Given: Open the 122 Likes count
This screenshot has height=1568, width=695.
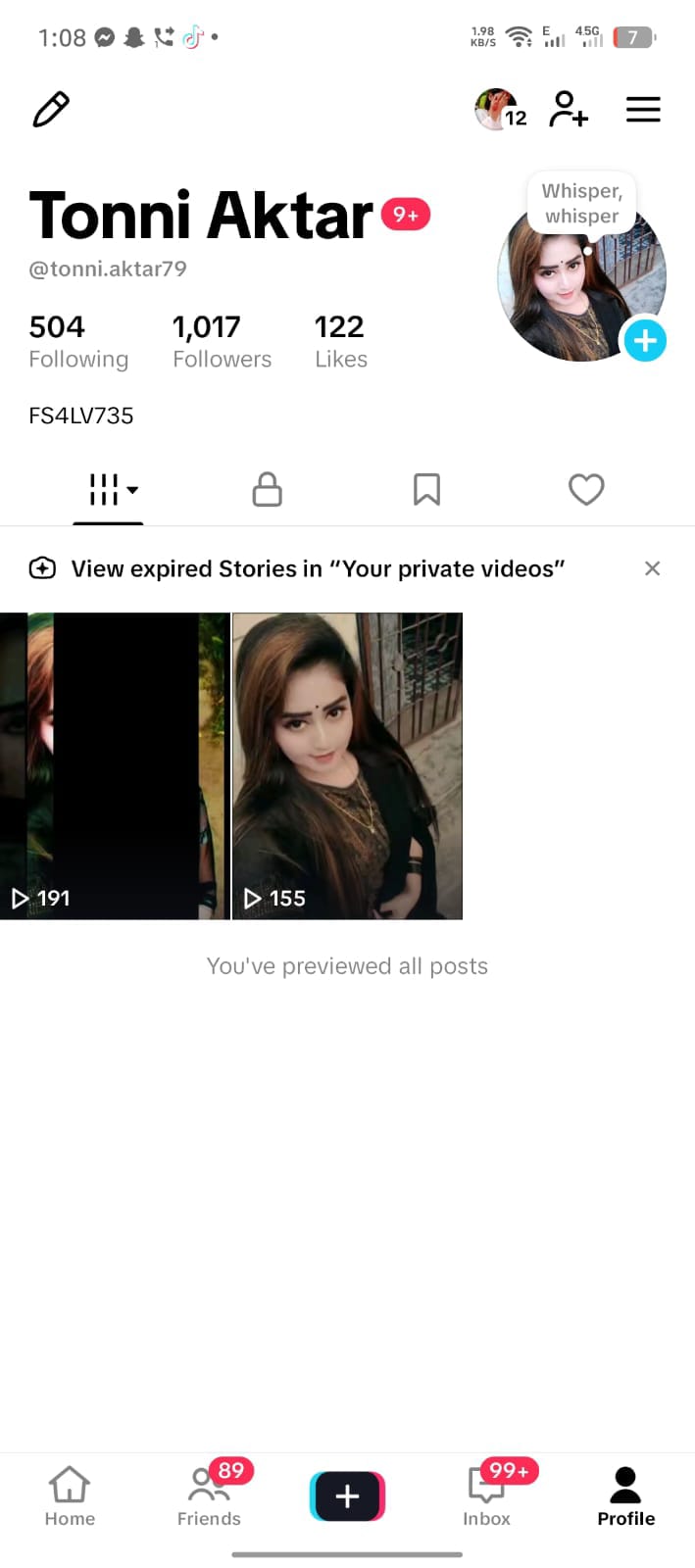Looking at the screenshot, I should click(340, 340).
